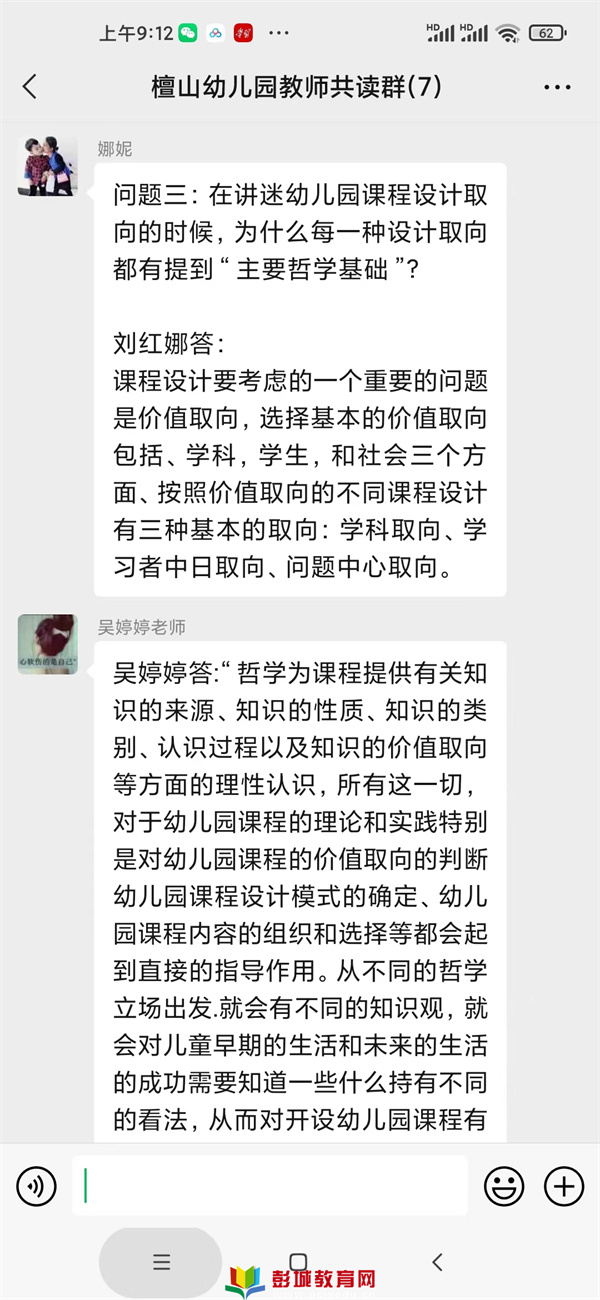
Task: Open 吴婷婷老师's profile avatar
Action: [48, 644]
